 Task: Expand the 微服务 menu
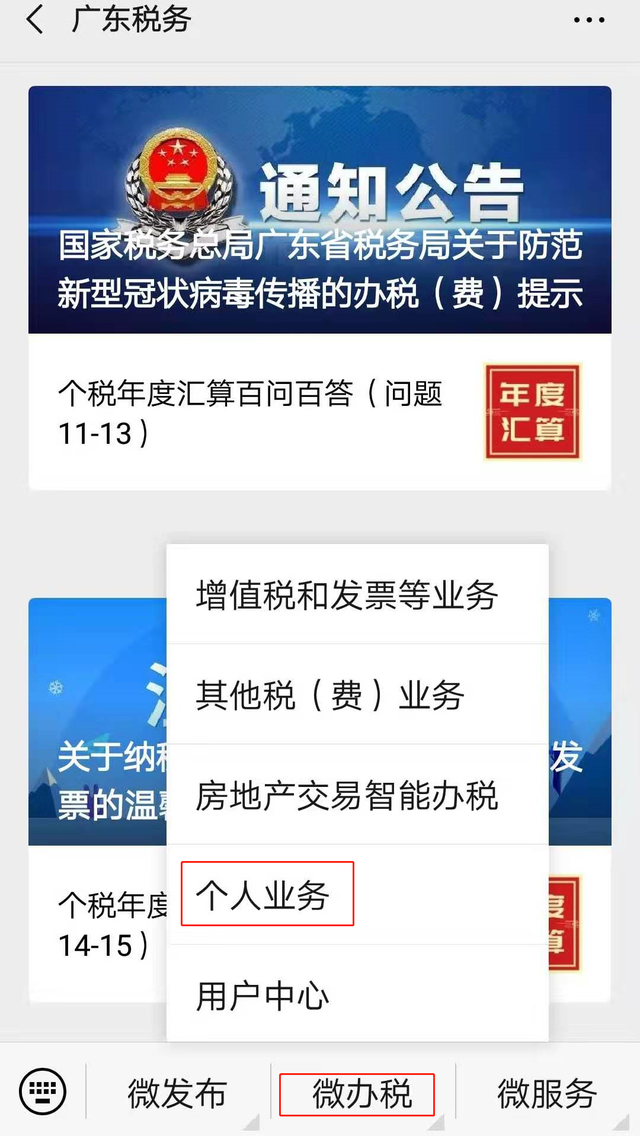tap(547, 1093)
